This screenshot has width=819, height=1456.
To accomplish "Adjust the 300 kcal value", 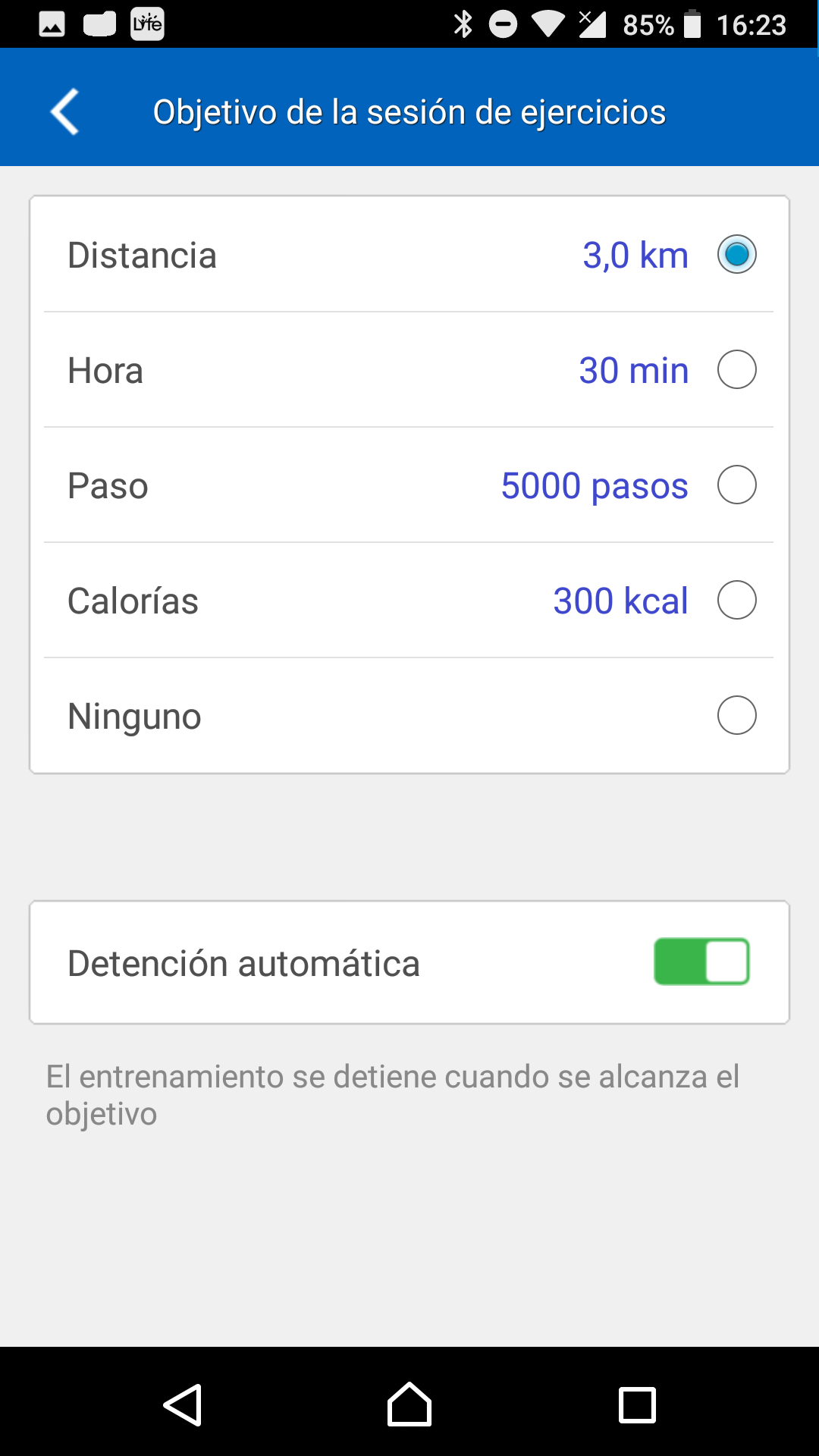I will [620, 601].
